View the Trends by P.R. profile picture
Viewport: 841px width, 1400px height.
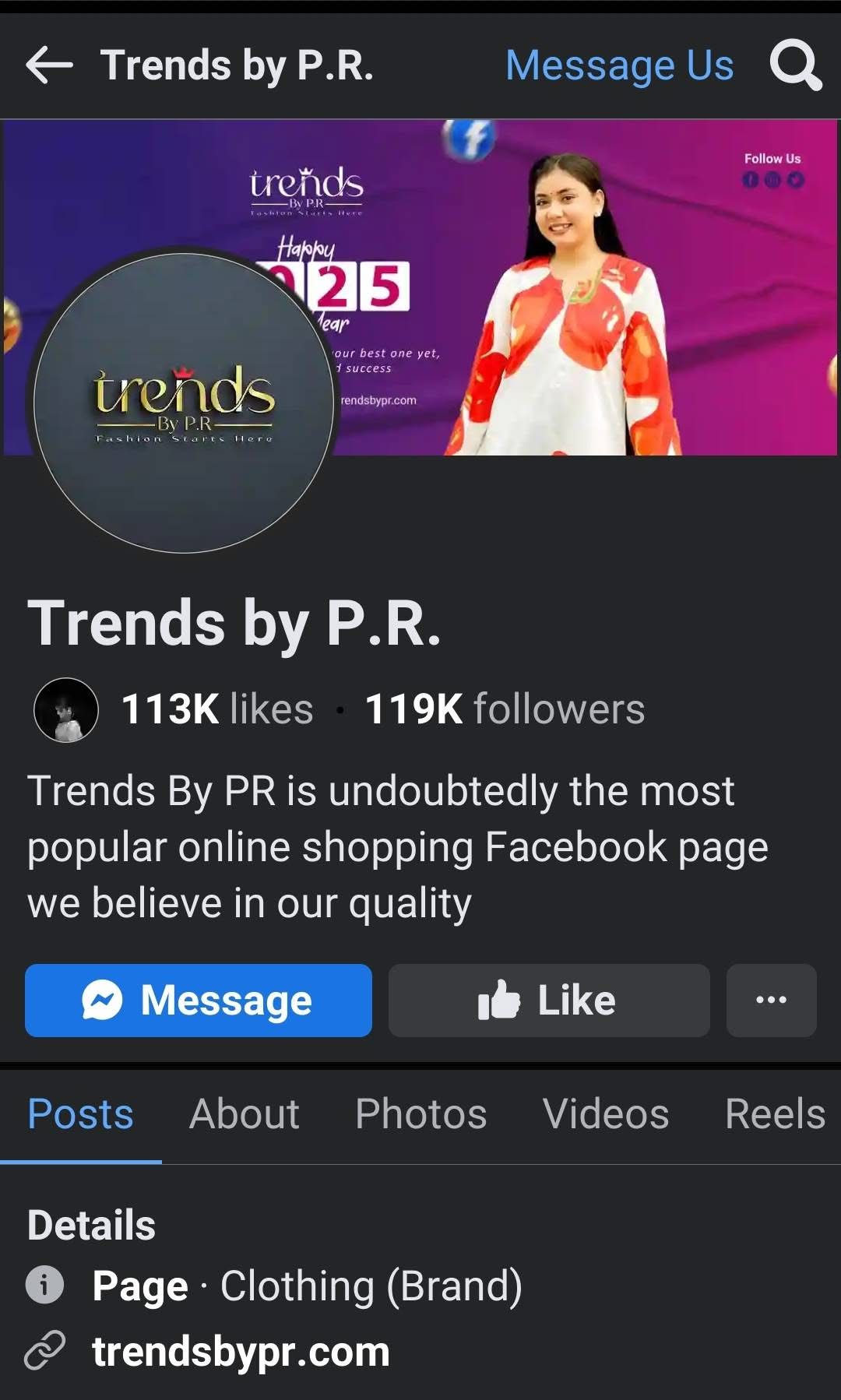[184, 403]
